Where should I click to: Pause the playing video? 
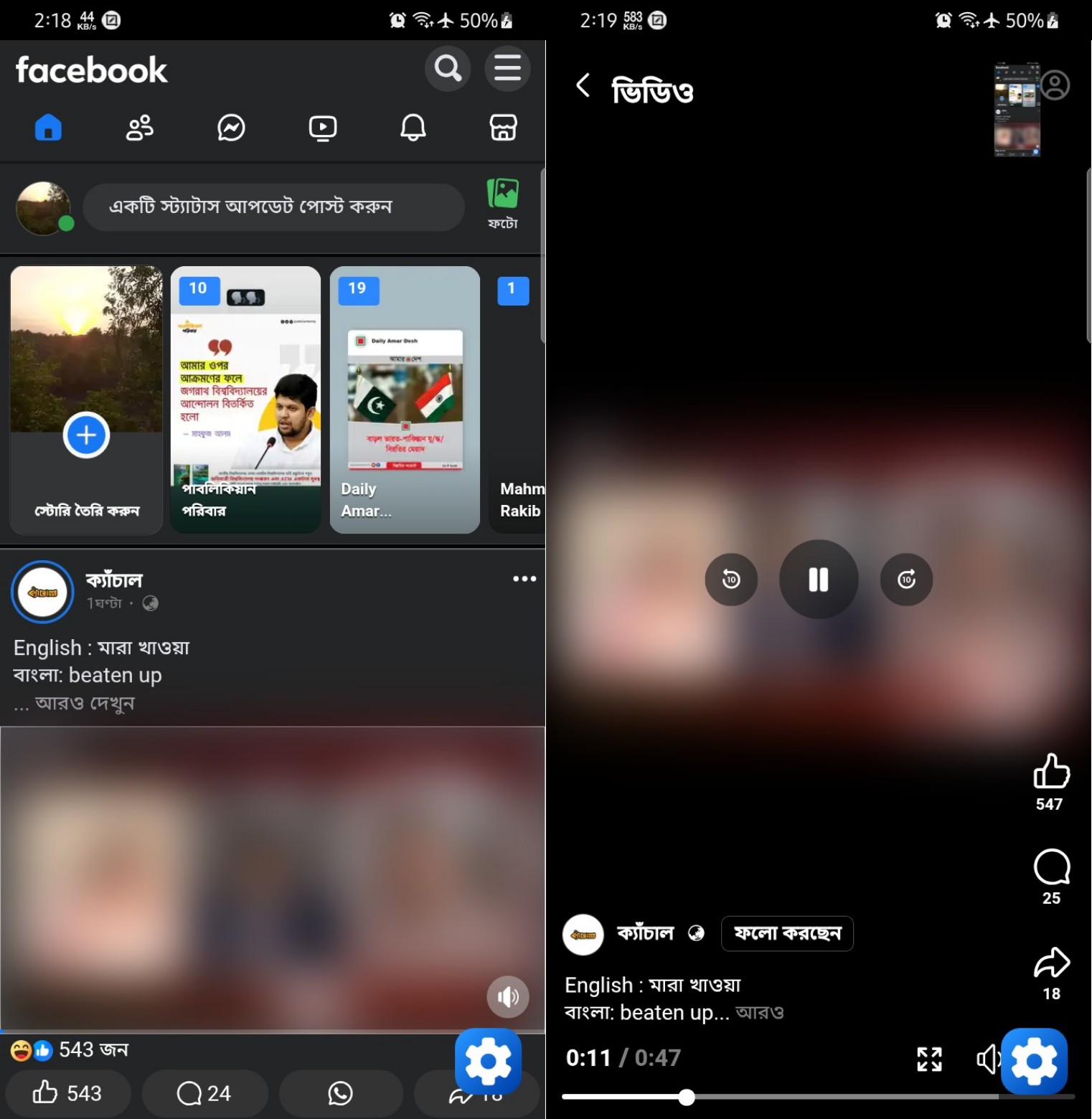819,580
